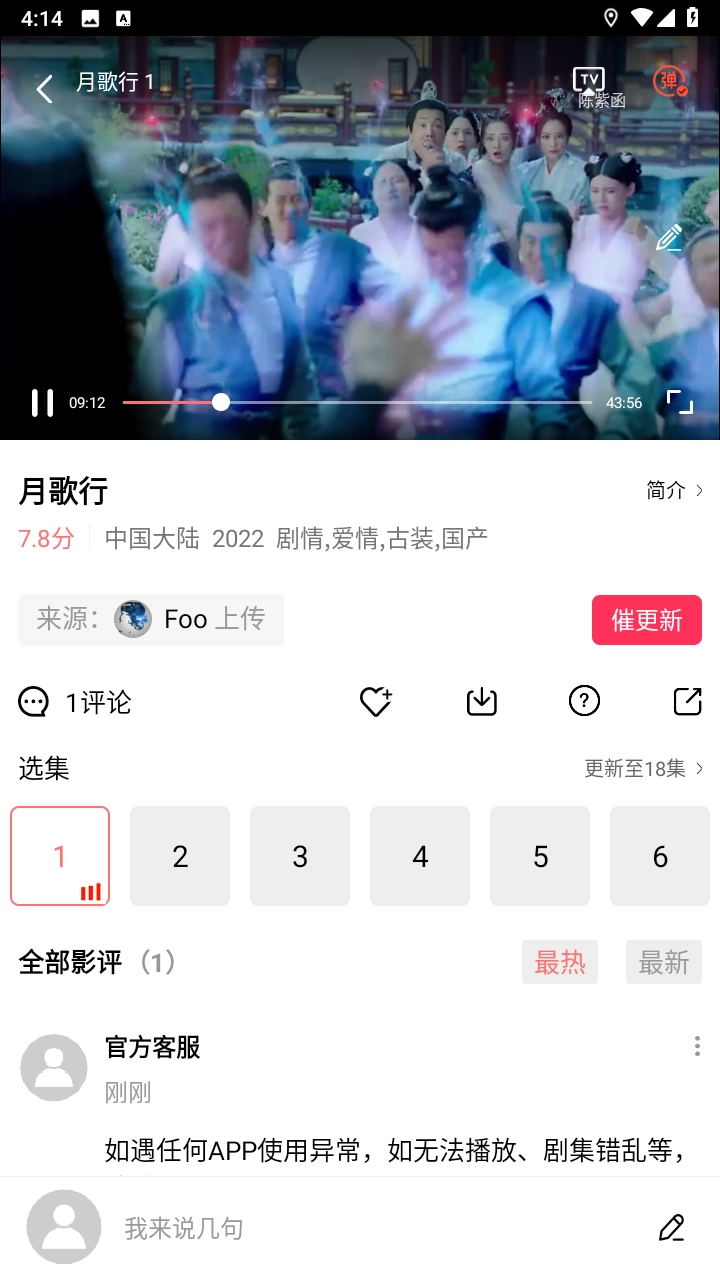The image size is (720, 1280).
Task: Open the 1评论 comments
Action: pos(75,702)
